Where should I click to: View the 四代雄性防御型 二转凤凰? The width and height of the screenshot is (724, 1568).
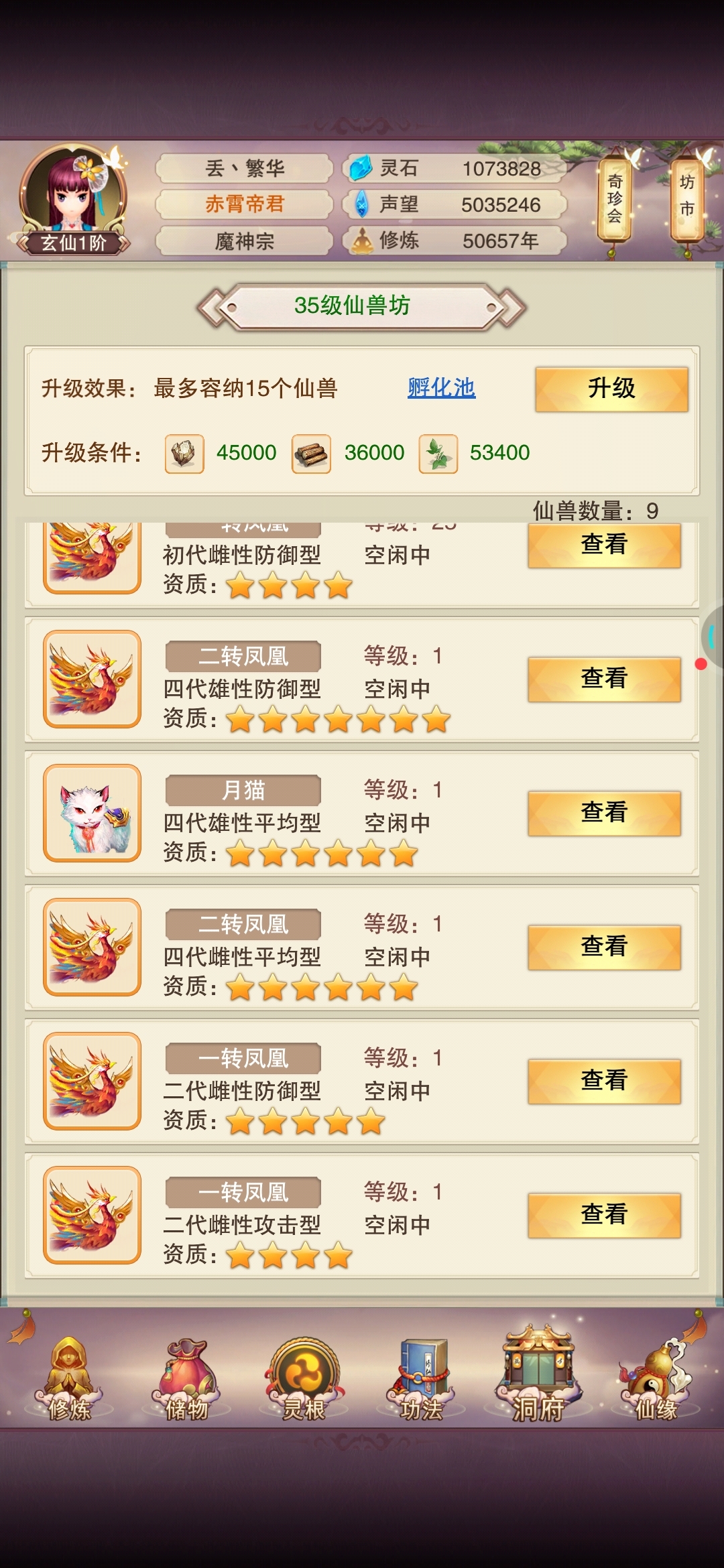603,679
